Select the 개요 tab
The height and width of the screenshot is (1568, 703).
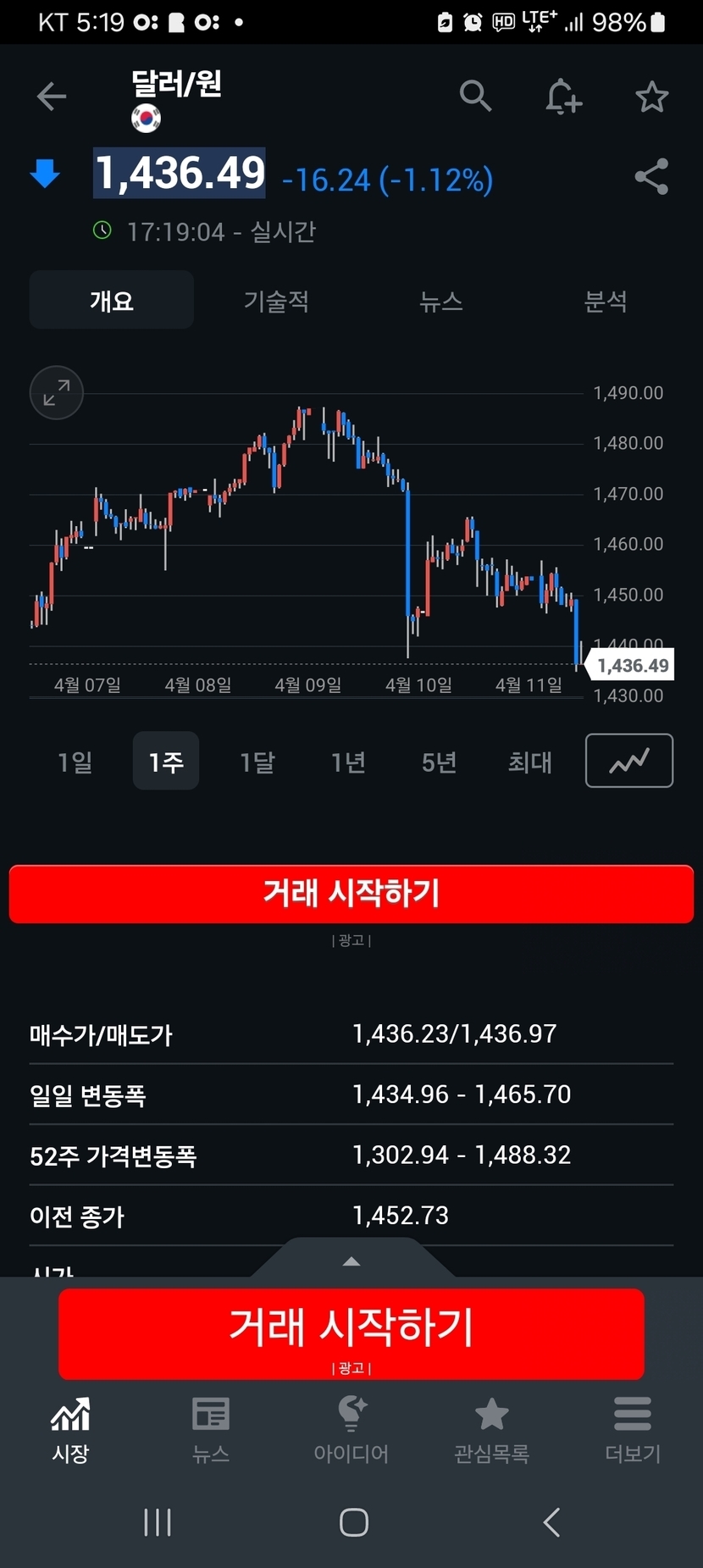click(x=112, y=301)
